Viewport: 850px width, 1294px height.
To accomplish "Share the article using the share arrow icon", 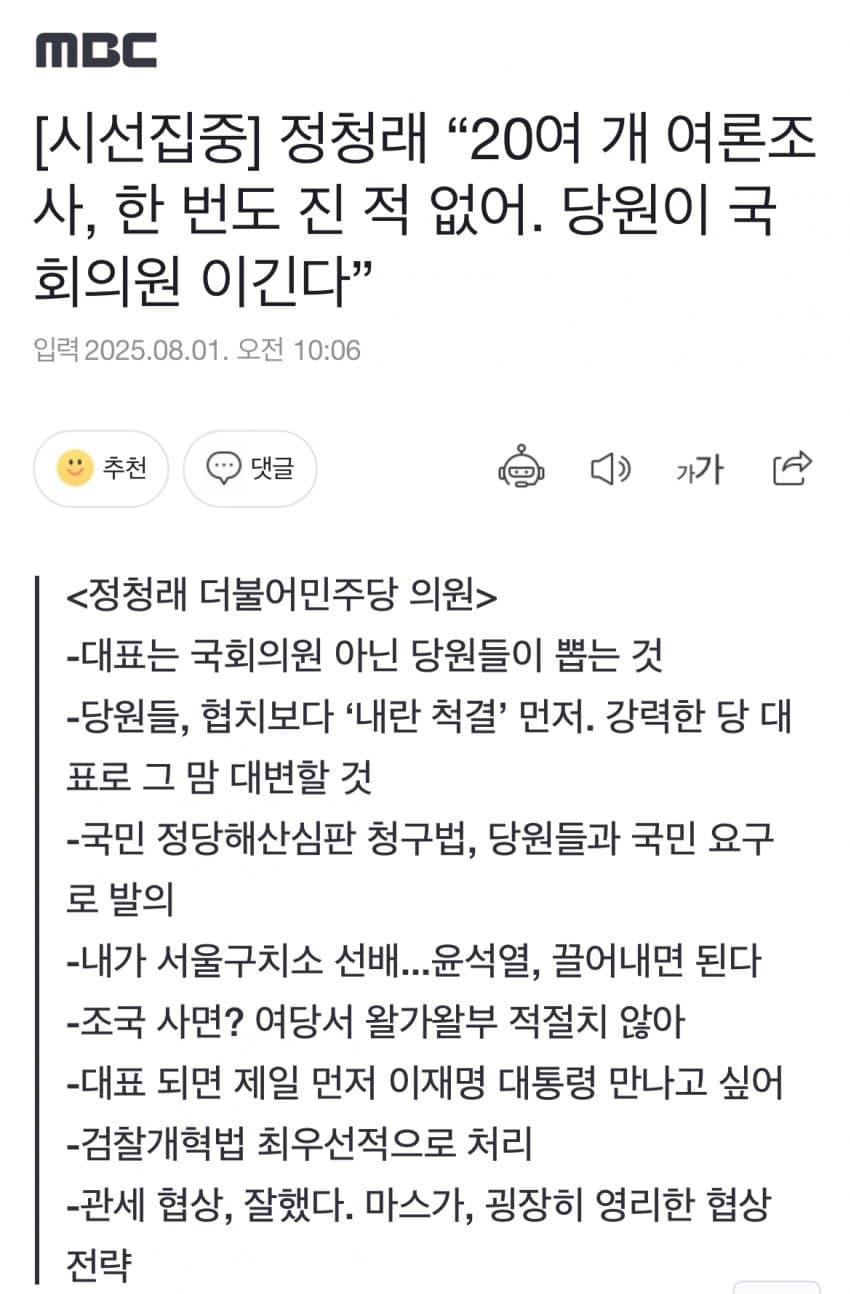I will 789,469.
